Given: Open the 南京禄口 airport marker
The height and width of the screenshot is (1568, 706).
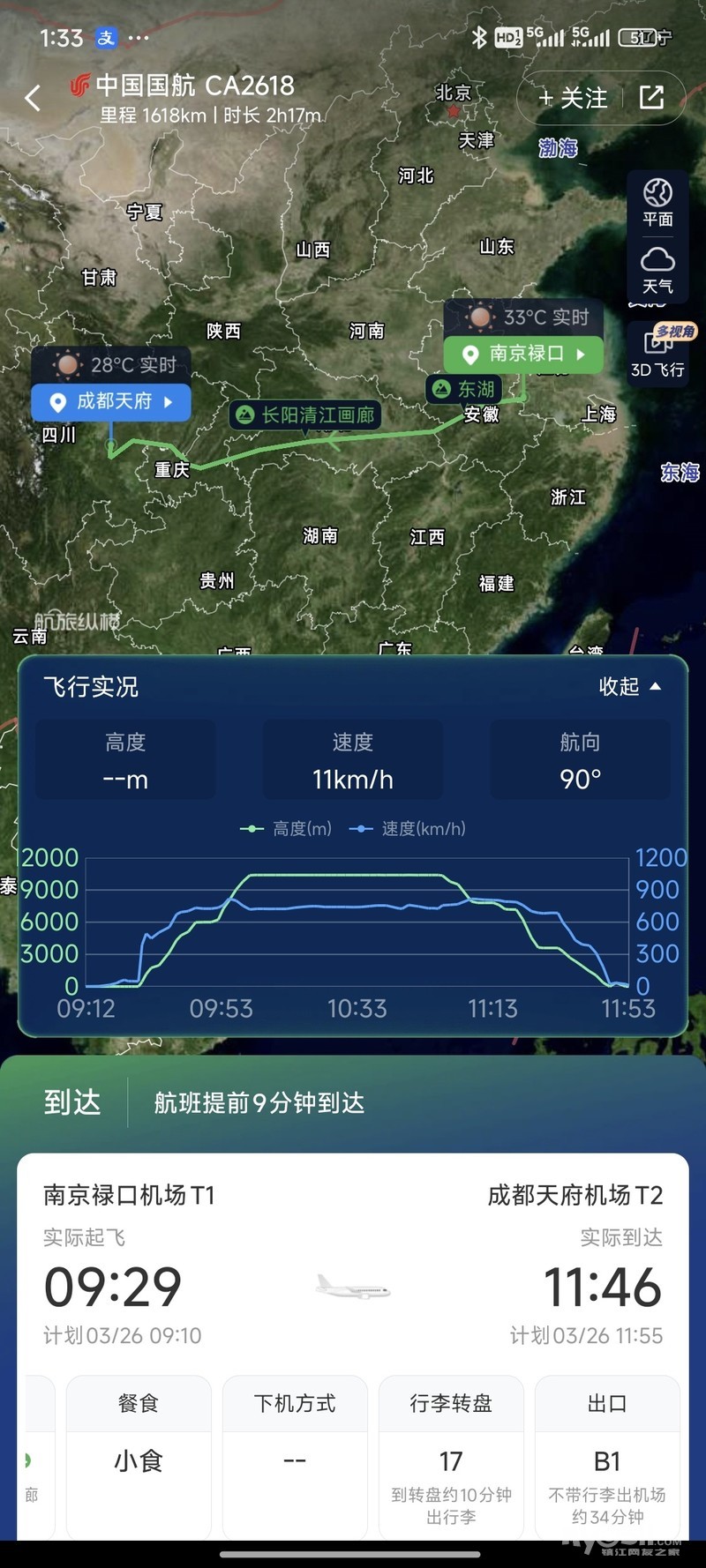Looking at the screenshot, I should [x=523, y=354].
